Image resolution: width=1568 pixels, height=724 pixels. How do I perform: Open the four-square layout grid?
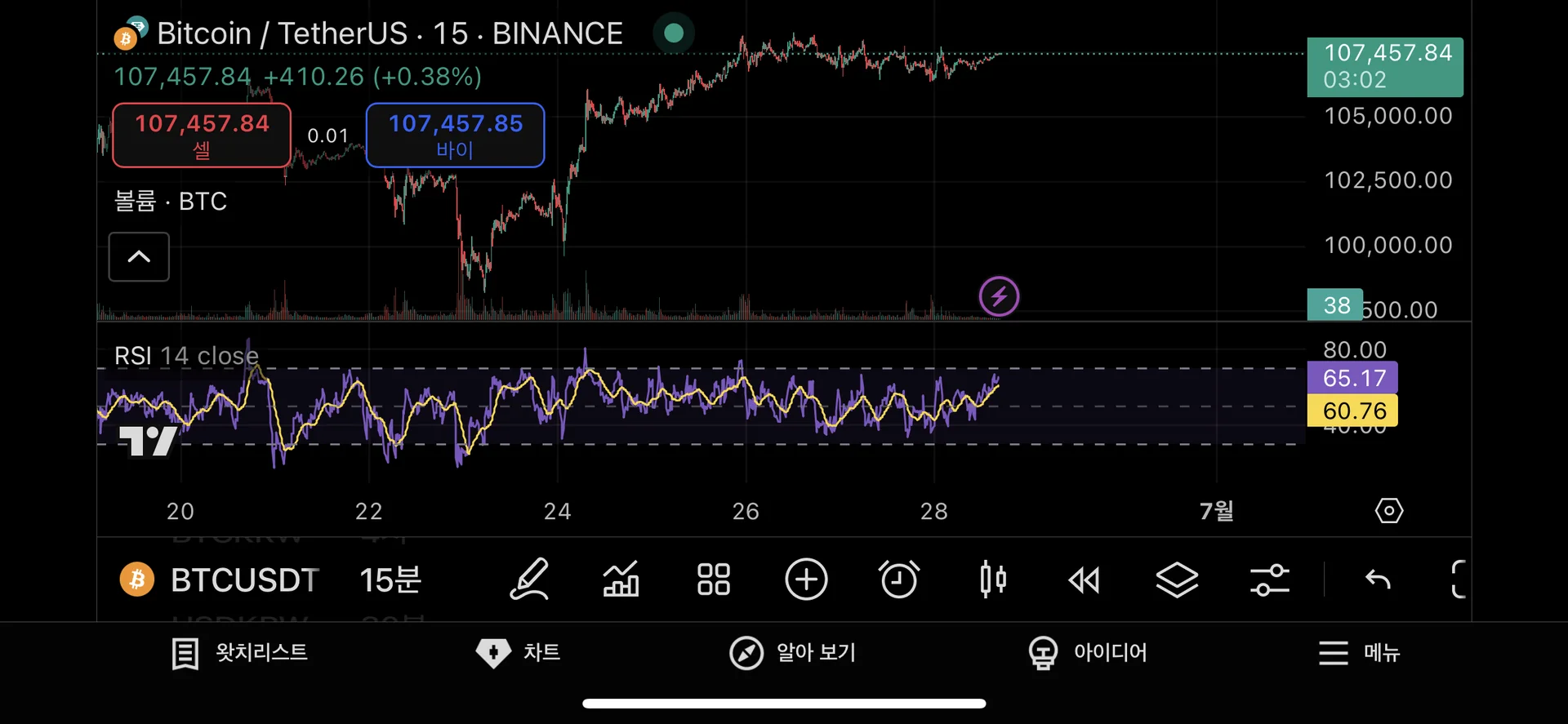713,580
